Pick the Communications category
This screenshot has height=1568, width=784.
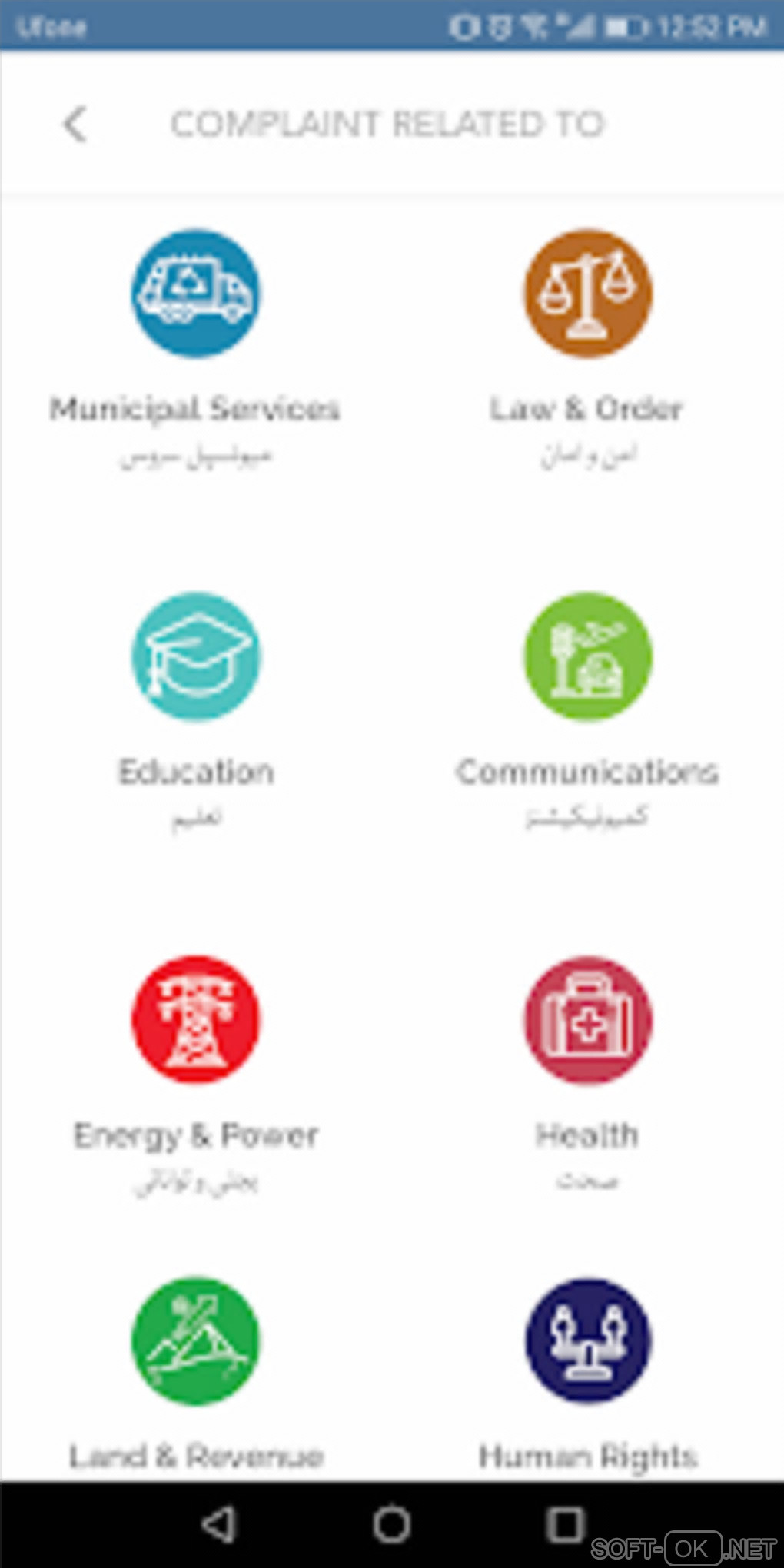588,657
